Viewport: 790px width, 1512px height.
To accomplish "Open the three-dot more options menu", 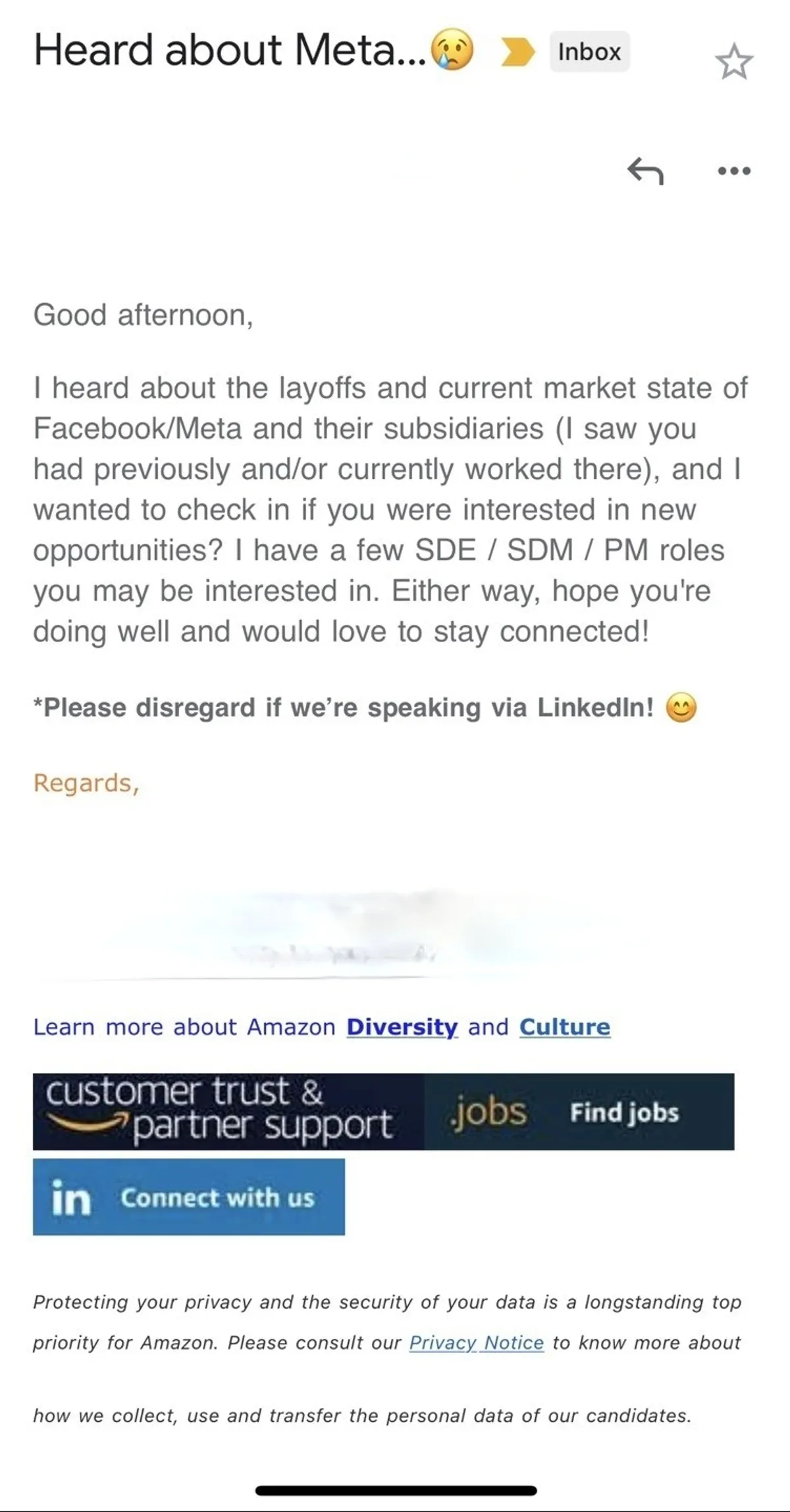I will click(x=733, y=171).
